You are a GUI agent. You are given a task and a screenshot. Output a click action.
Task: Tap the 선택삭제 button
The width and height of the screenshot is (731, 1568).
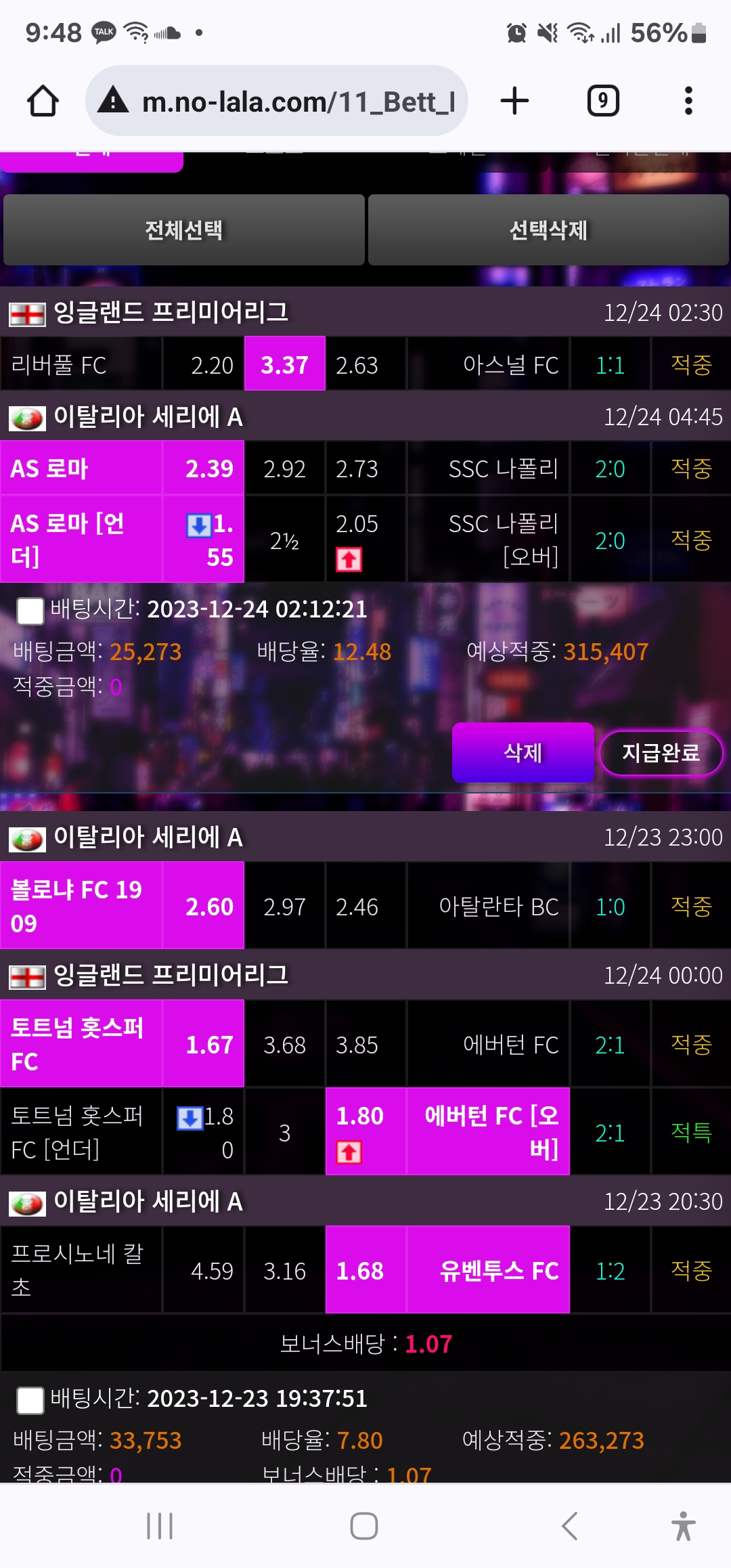coord(548,230)
